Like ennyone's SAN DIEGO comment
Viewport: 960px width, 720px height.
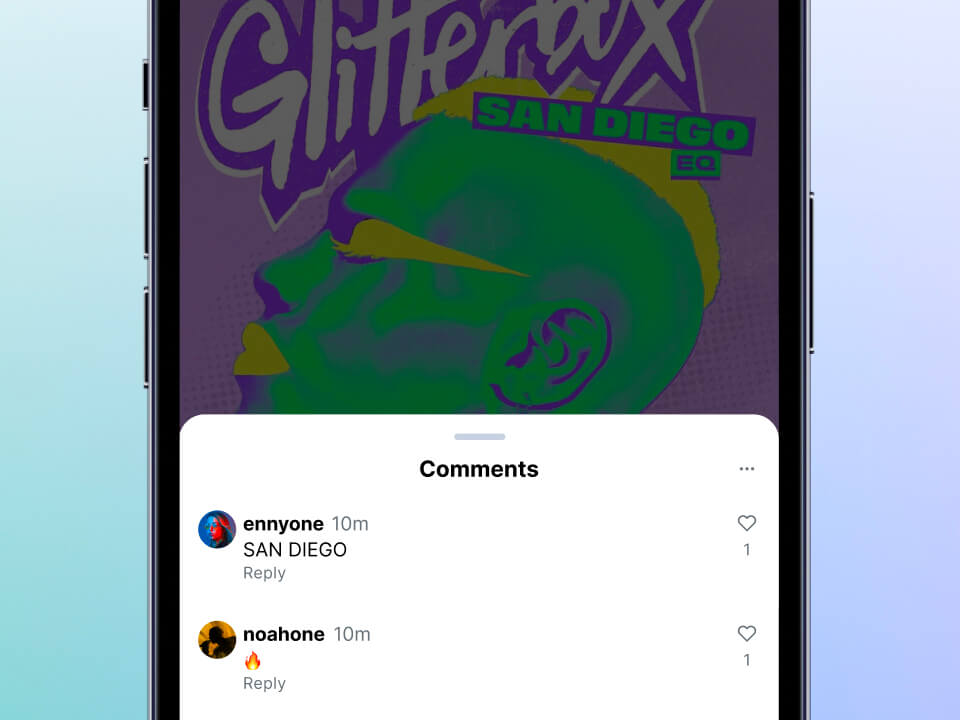[746, 523]
